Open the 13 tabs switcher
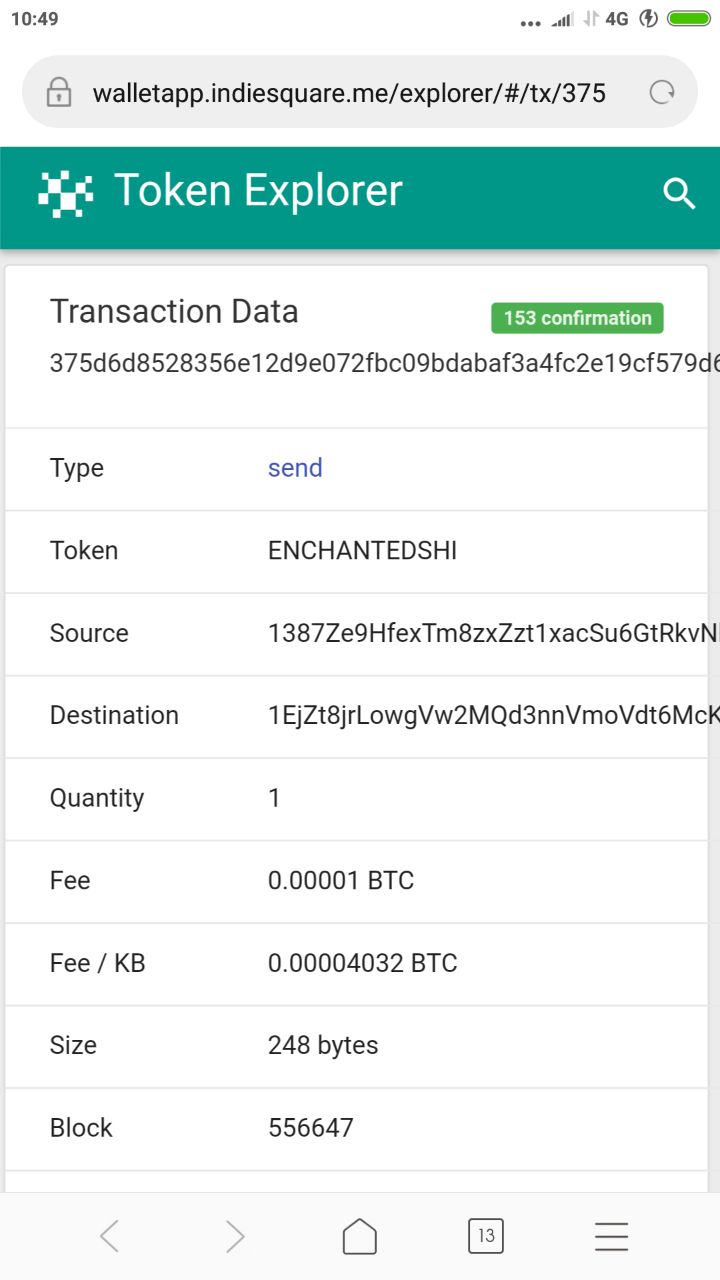The height and width of the screenshot is (1280, 720). (486, 1236)
